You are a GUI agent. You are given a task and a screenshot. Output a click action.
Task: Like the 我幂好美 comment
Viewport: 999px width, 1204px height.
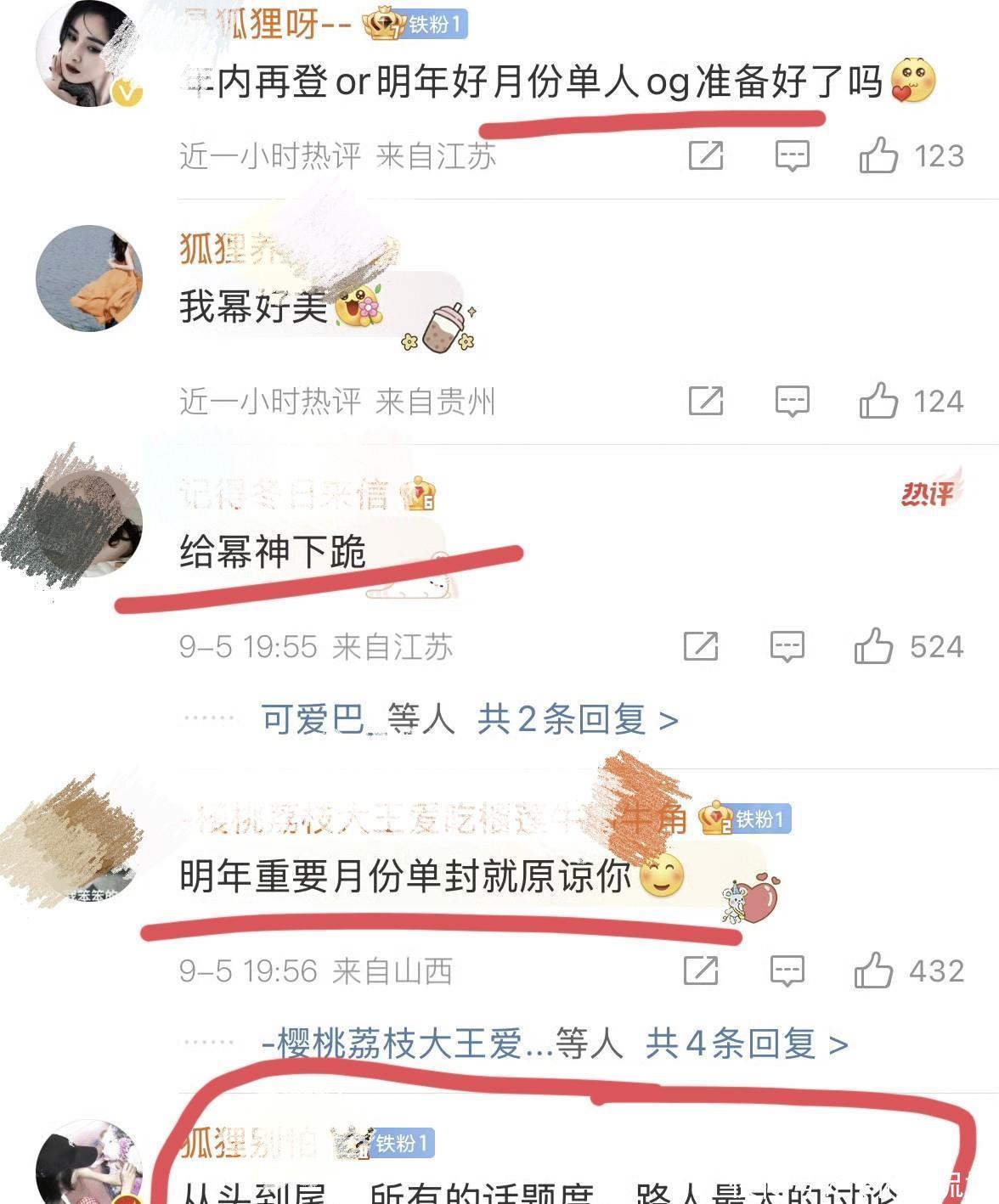tap(878, 401)
